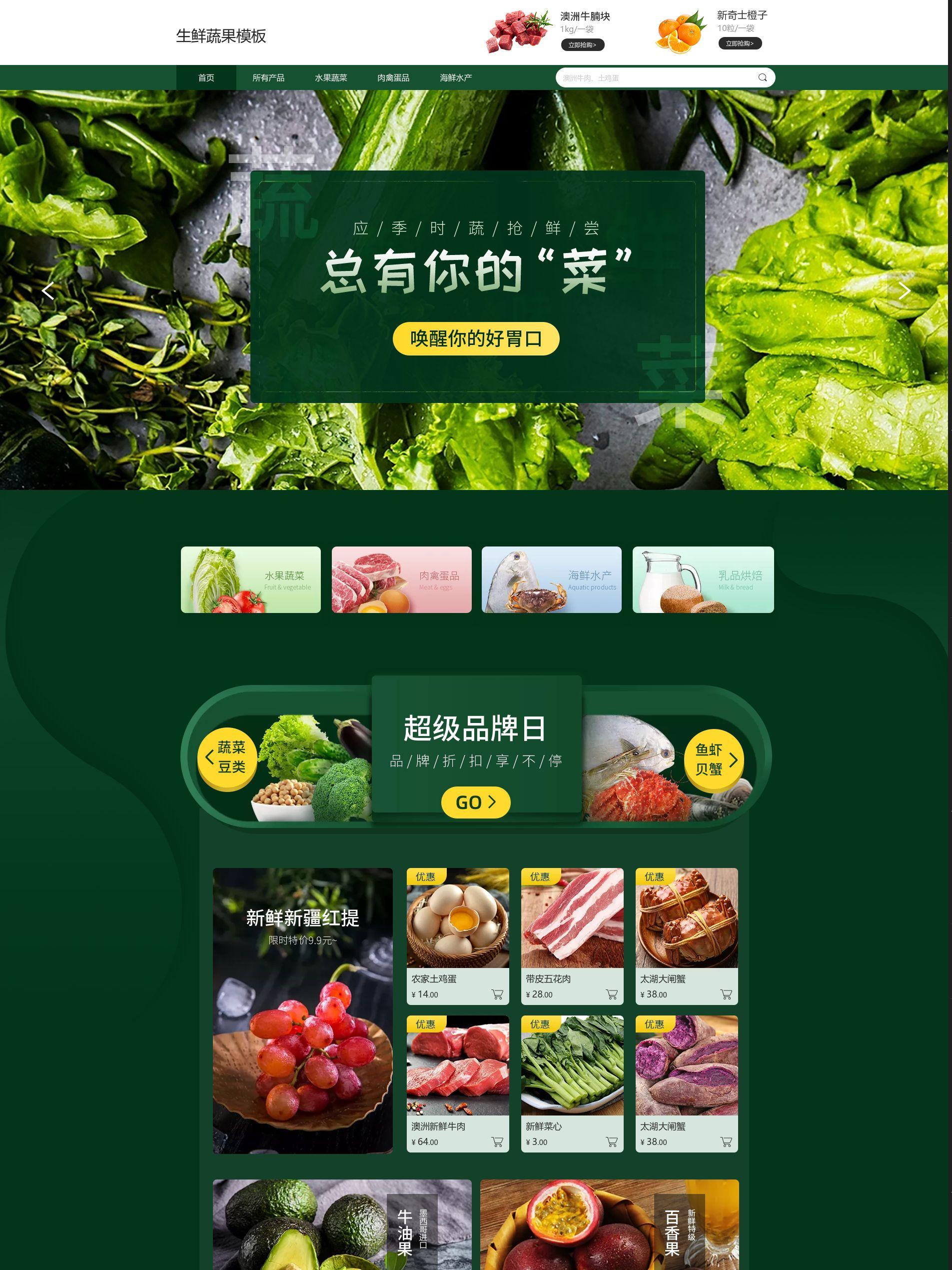Buy 新奇士橙子 with 立即抢购
Screen dimensions: 952x1270
[x=739, y=43]
